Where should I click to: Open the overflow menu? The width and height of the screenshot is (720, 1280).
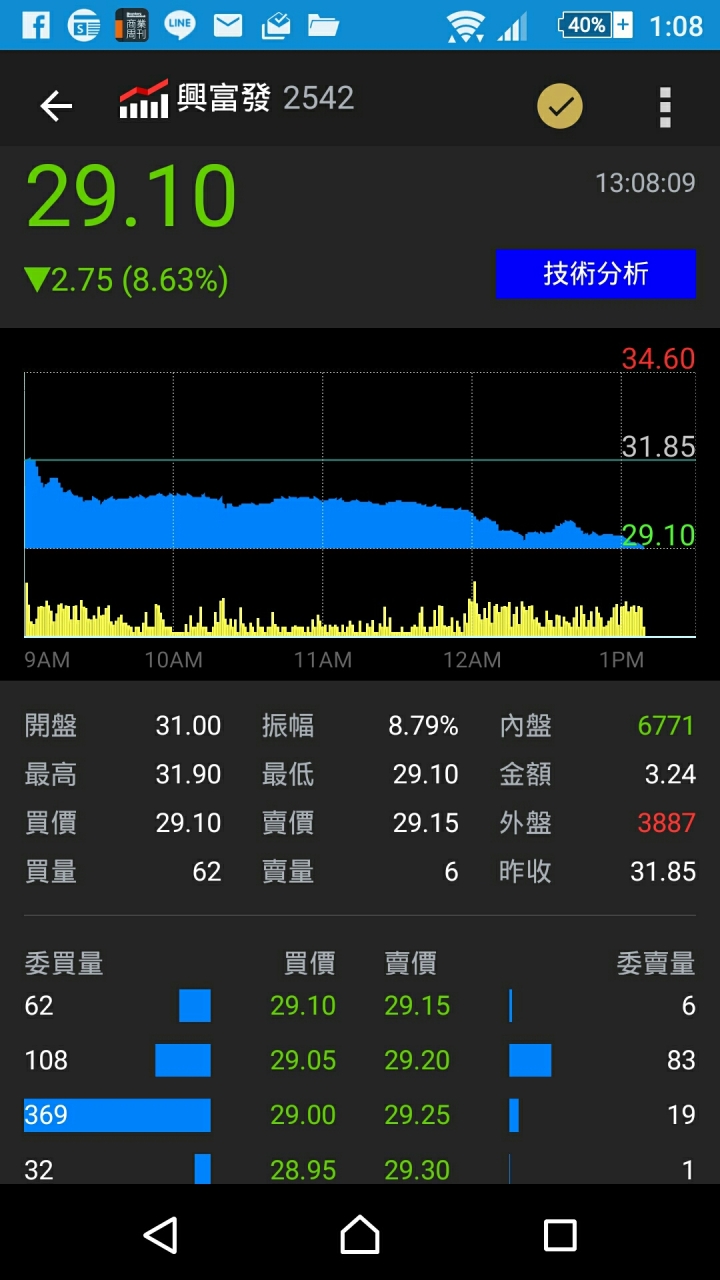coord(665,107)
